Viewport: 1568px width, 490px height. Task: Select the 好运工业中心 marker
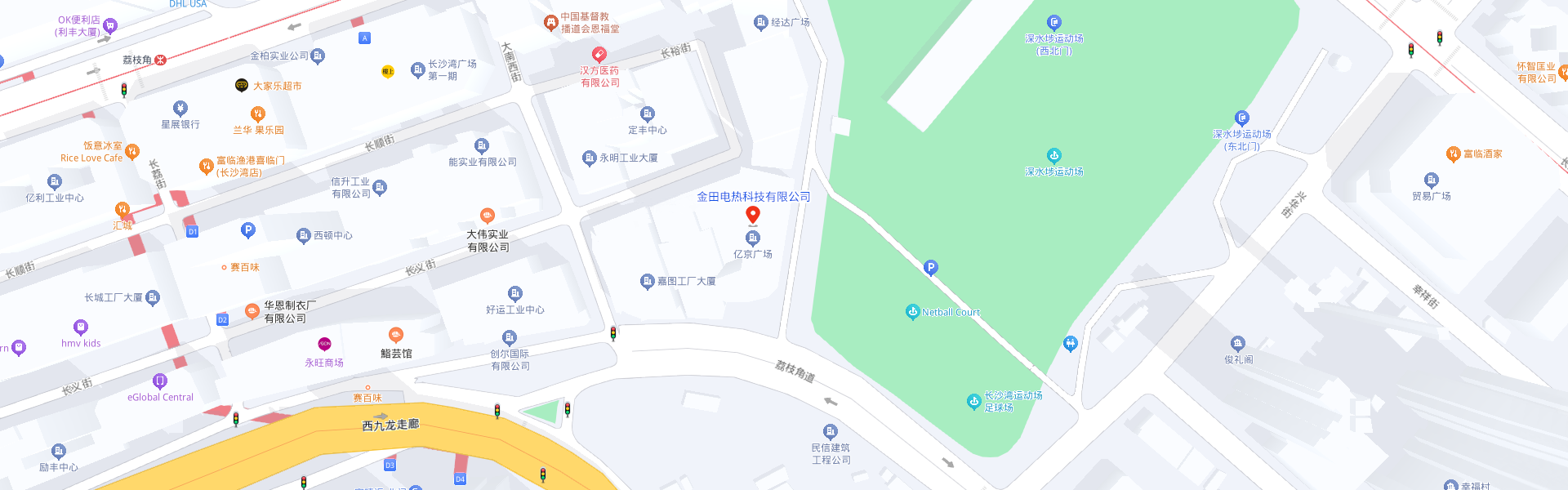coord(514,293)
